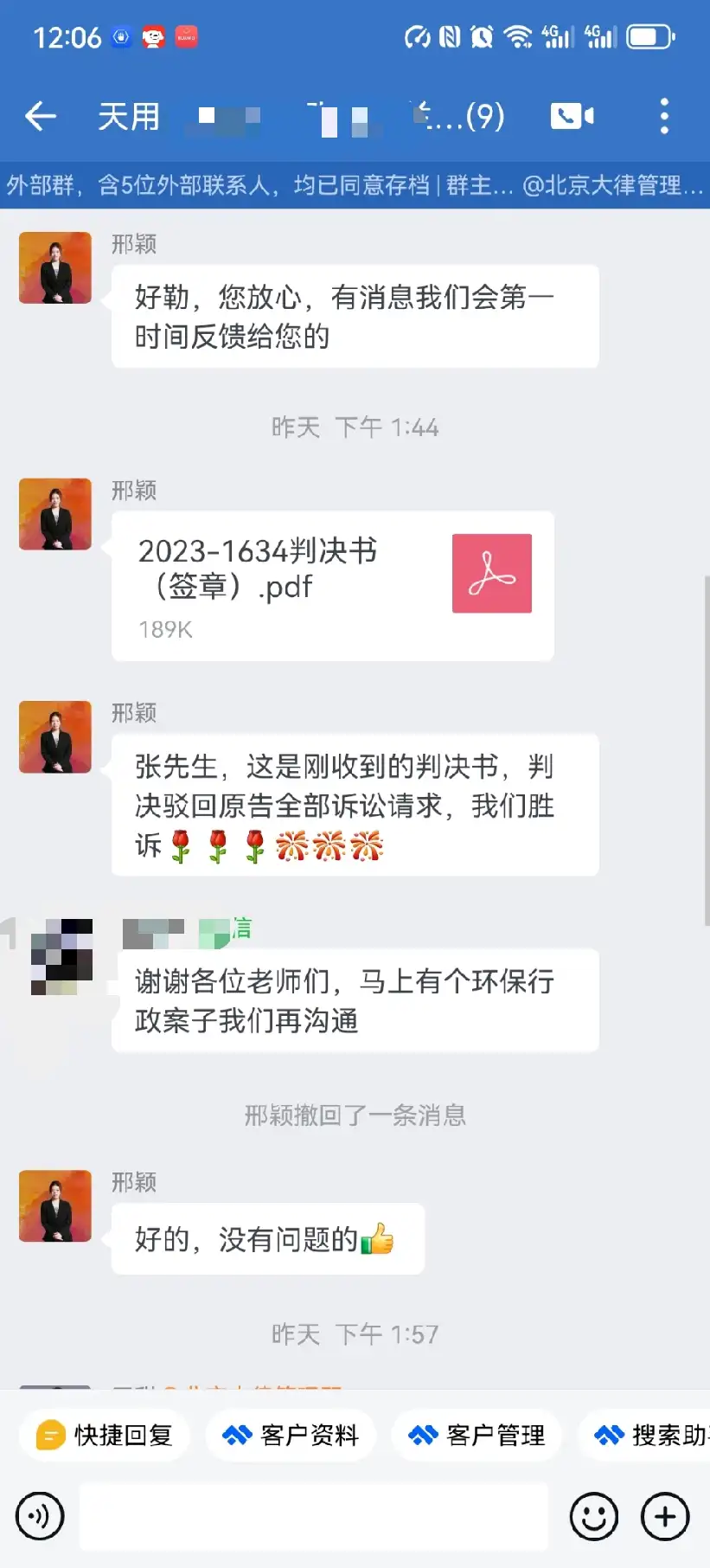Tap the 快捷回复 chip
This screenshot has width=710, height=1568.
[105, 1436]
